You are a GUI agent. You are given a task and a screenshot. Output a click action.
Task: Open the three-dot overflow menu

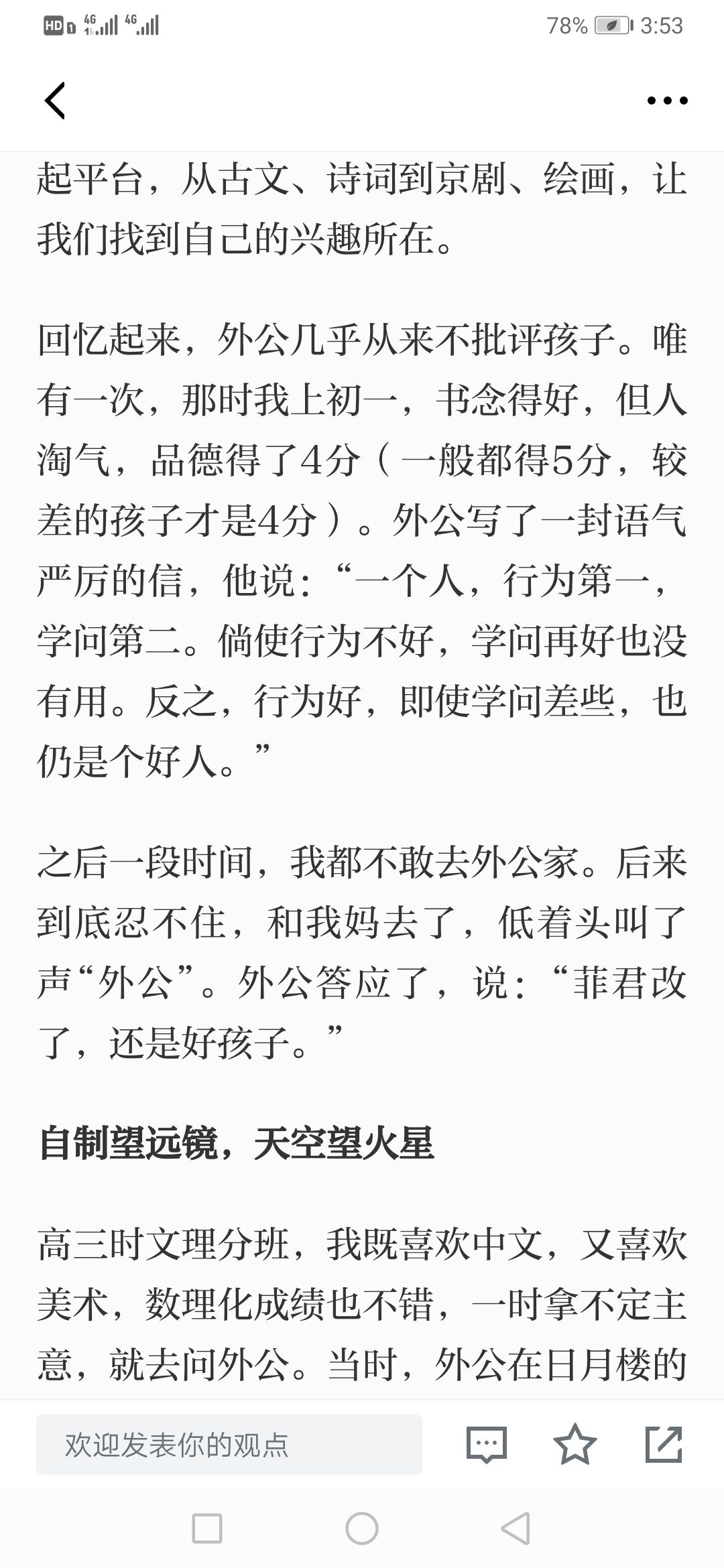coord(667,101)
